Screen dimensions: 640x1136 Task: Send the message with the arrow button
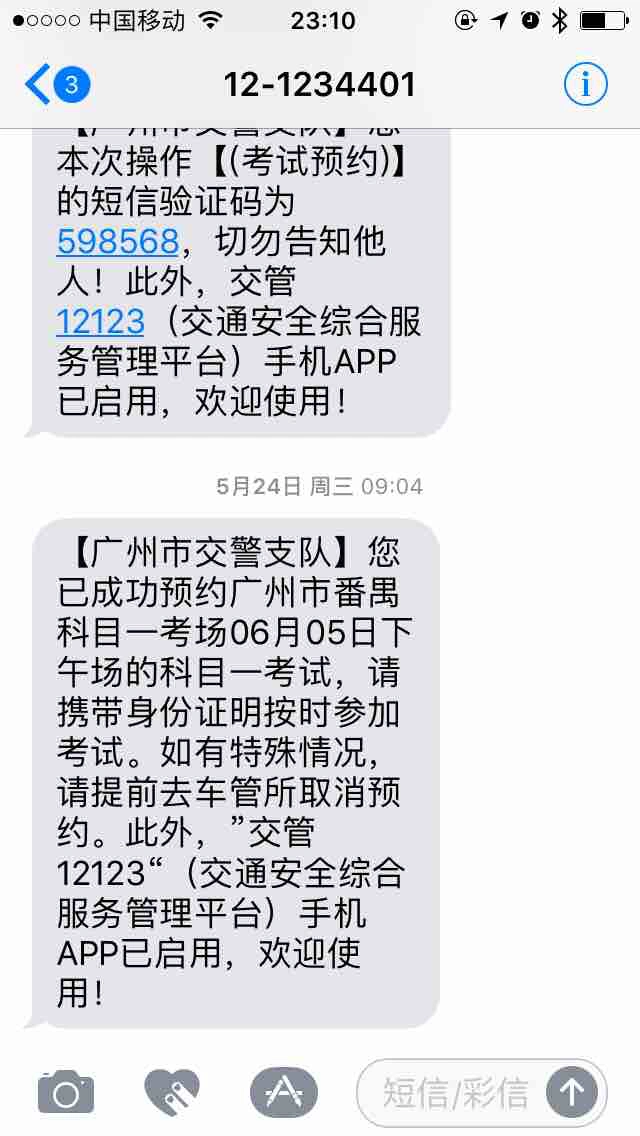571,1092
